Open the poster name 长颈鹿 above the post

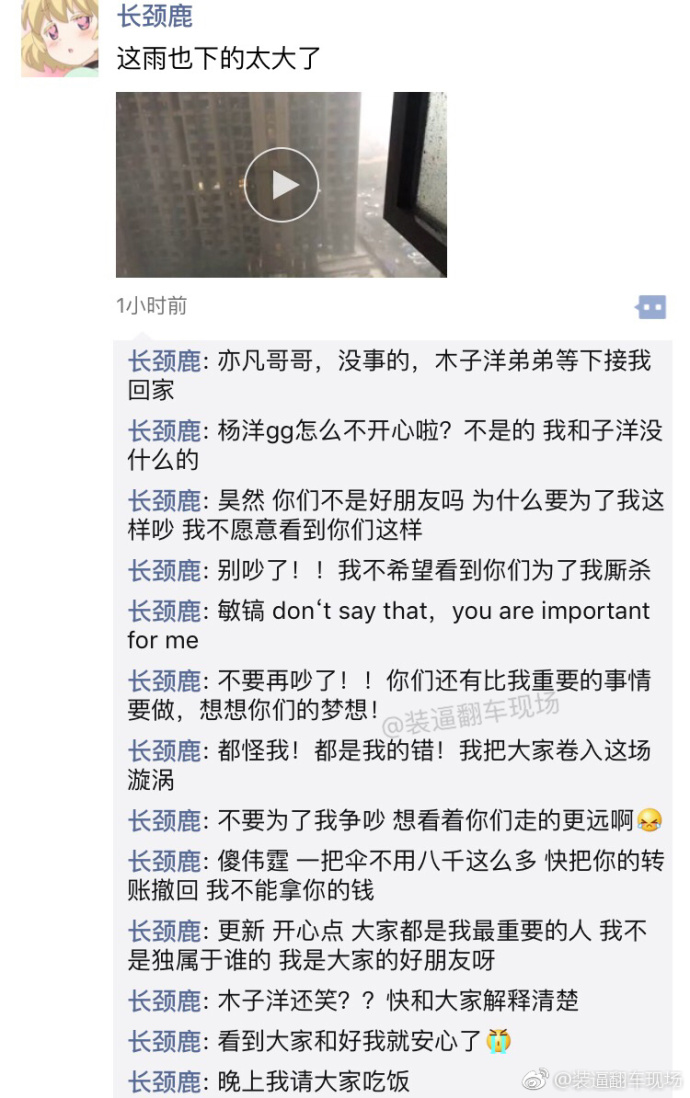(154, 16)
